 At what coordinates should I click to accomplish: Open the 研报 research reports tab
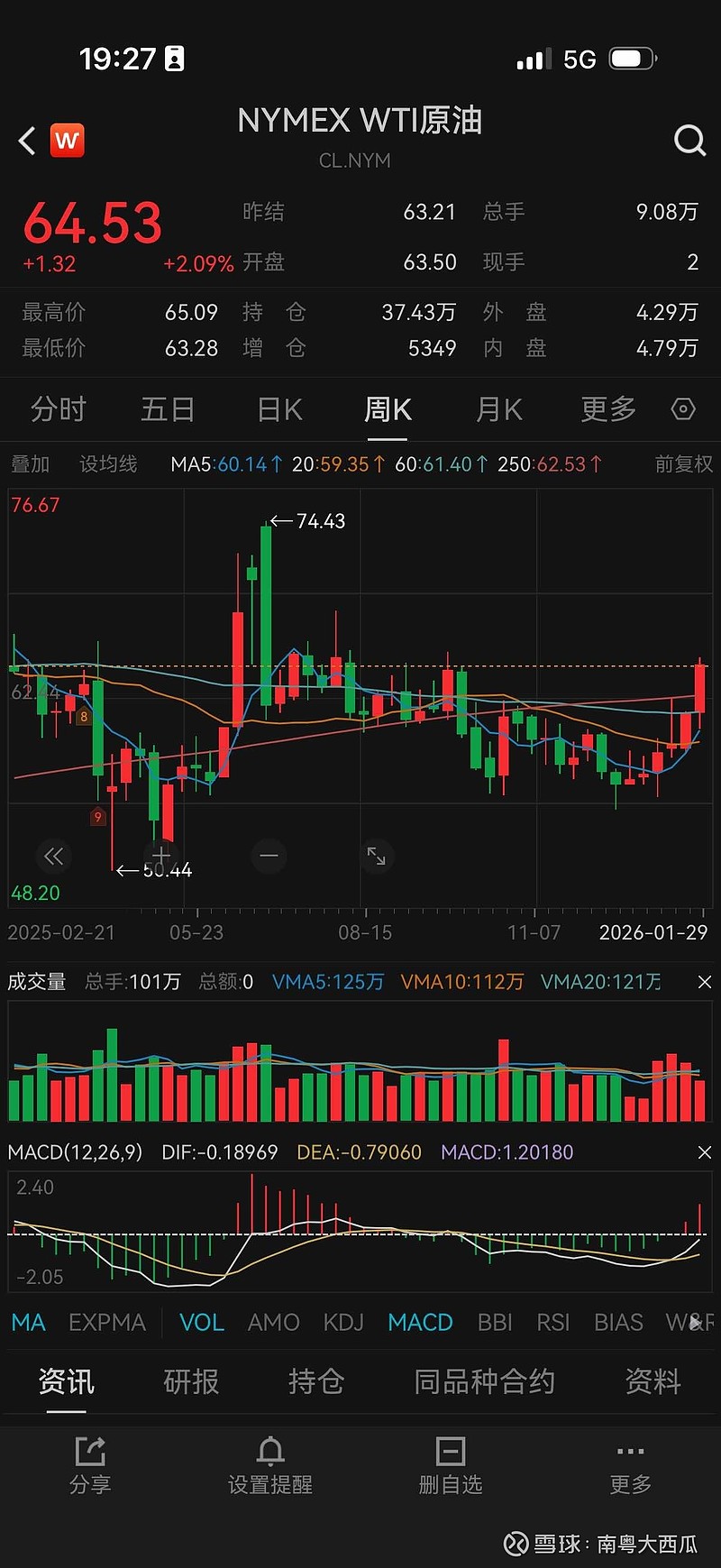click(191, 1382)
